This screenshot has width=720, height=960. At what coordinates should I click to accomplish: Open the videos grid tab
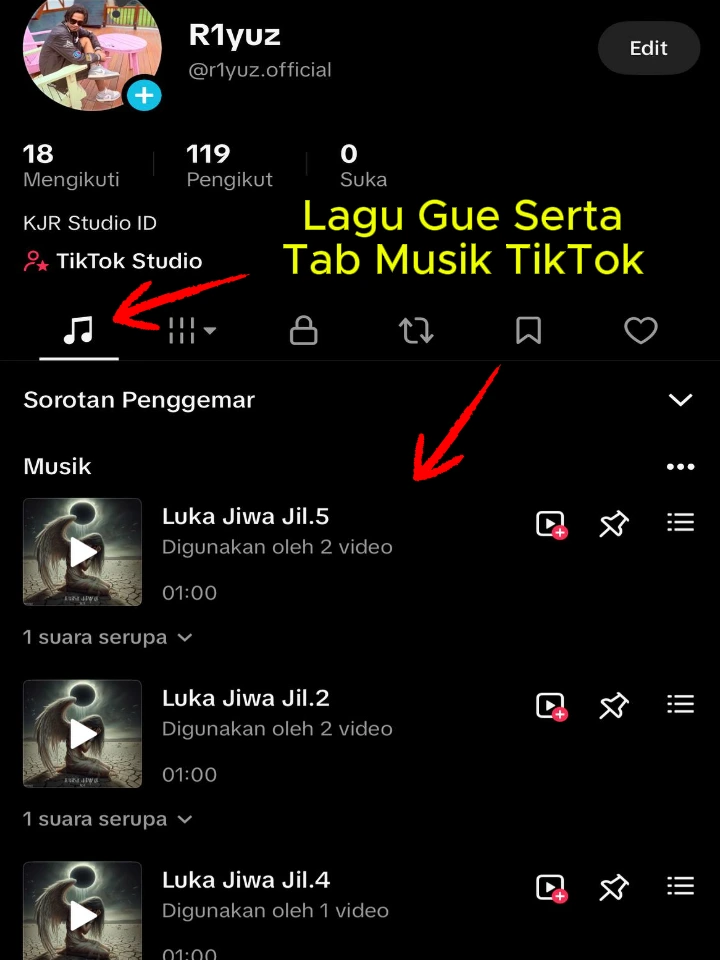[191, 330]
